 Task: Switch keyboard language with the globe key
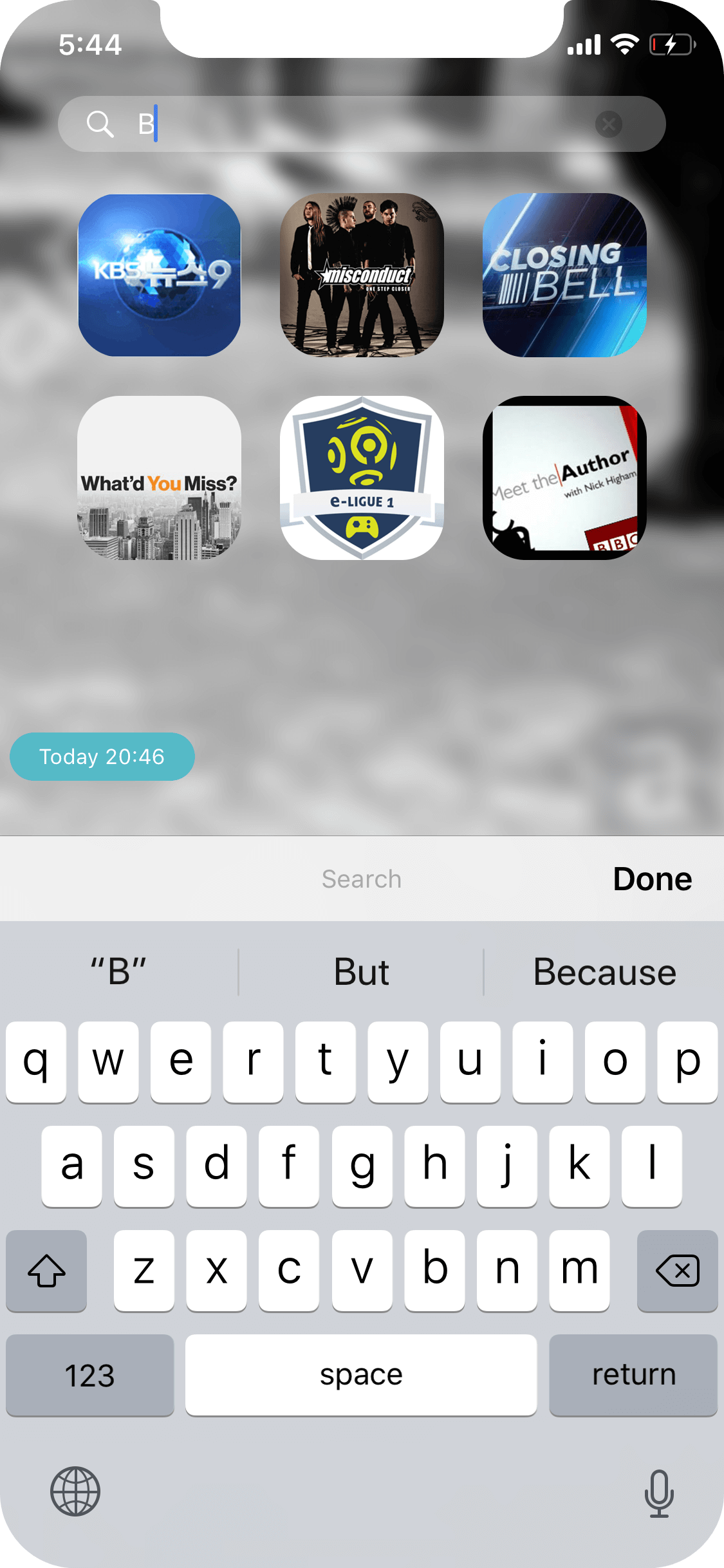tap(75, 1491)
